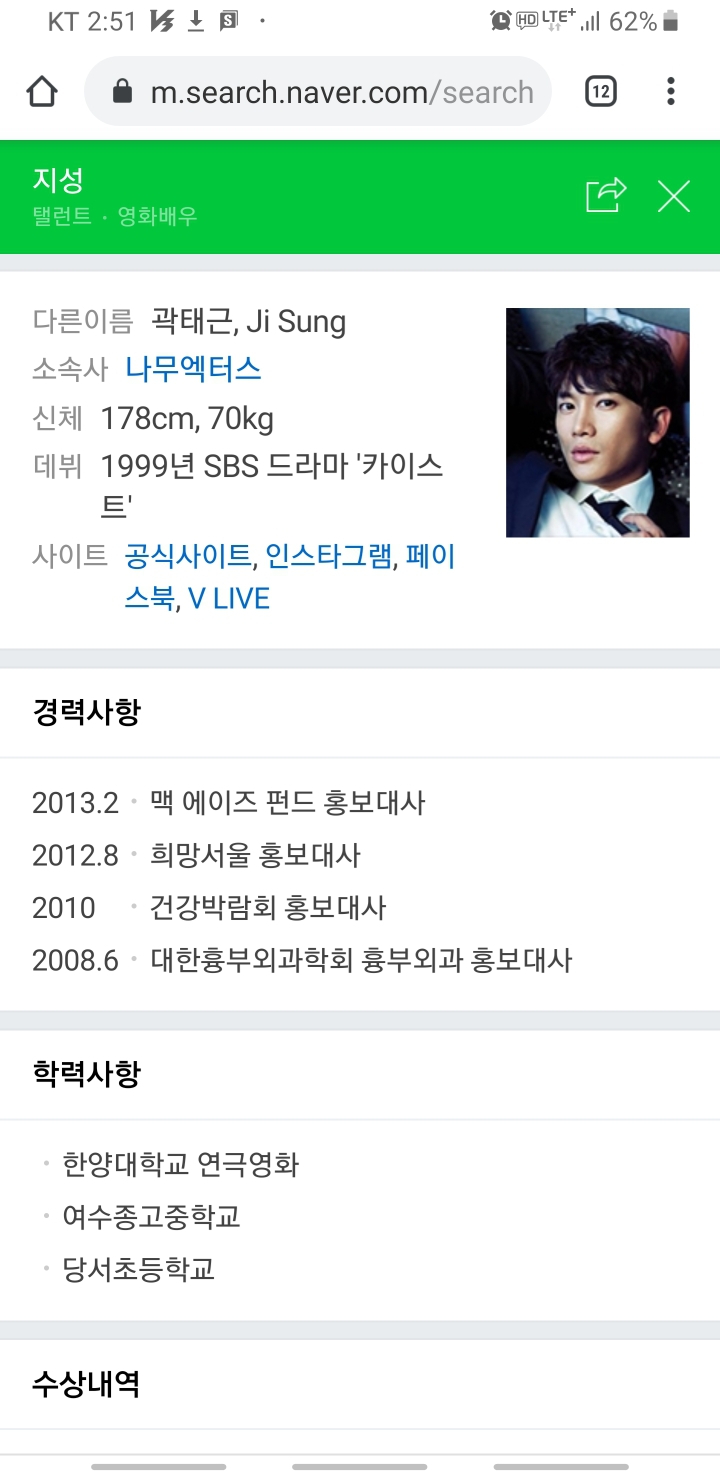Image resolution: width=720 pixels, height=1480 pixels.
Task: Tap the site security lock icon
Action: pos(124,91)
